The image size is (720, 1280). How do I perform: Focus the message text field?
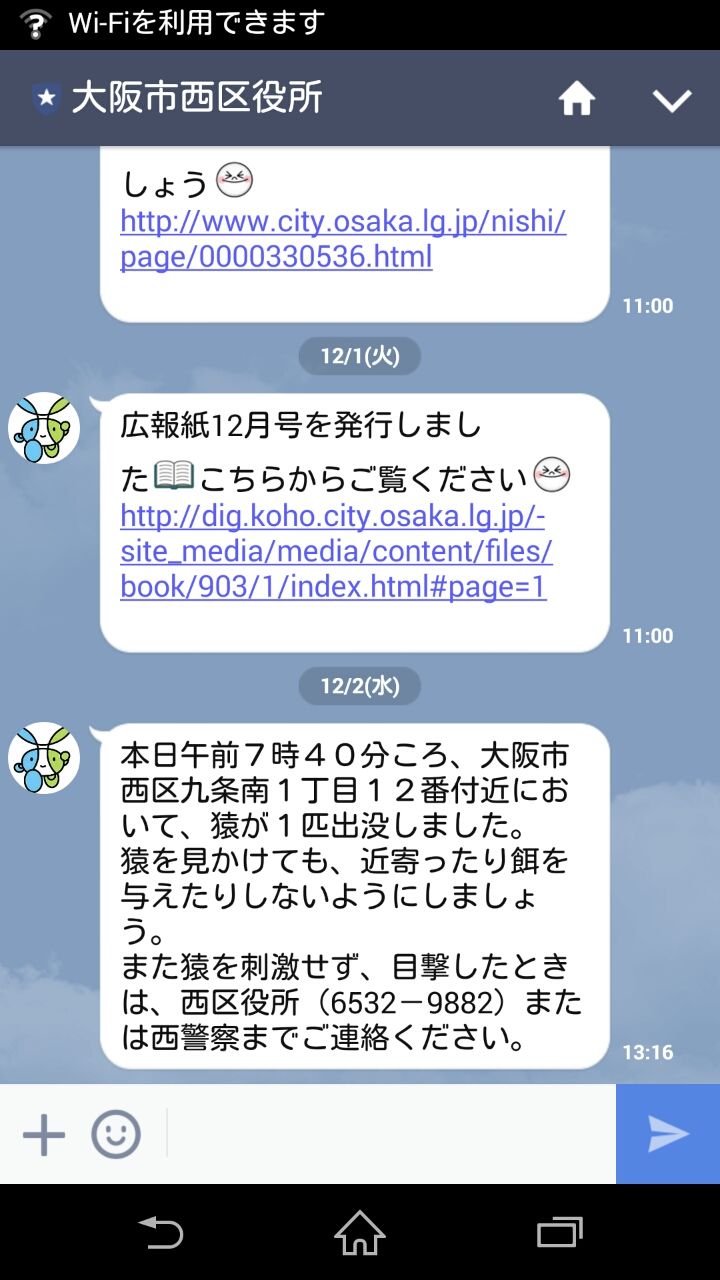(x=390, y=1135)
